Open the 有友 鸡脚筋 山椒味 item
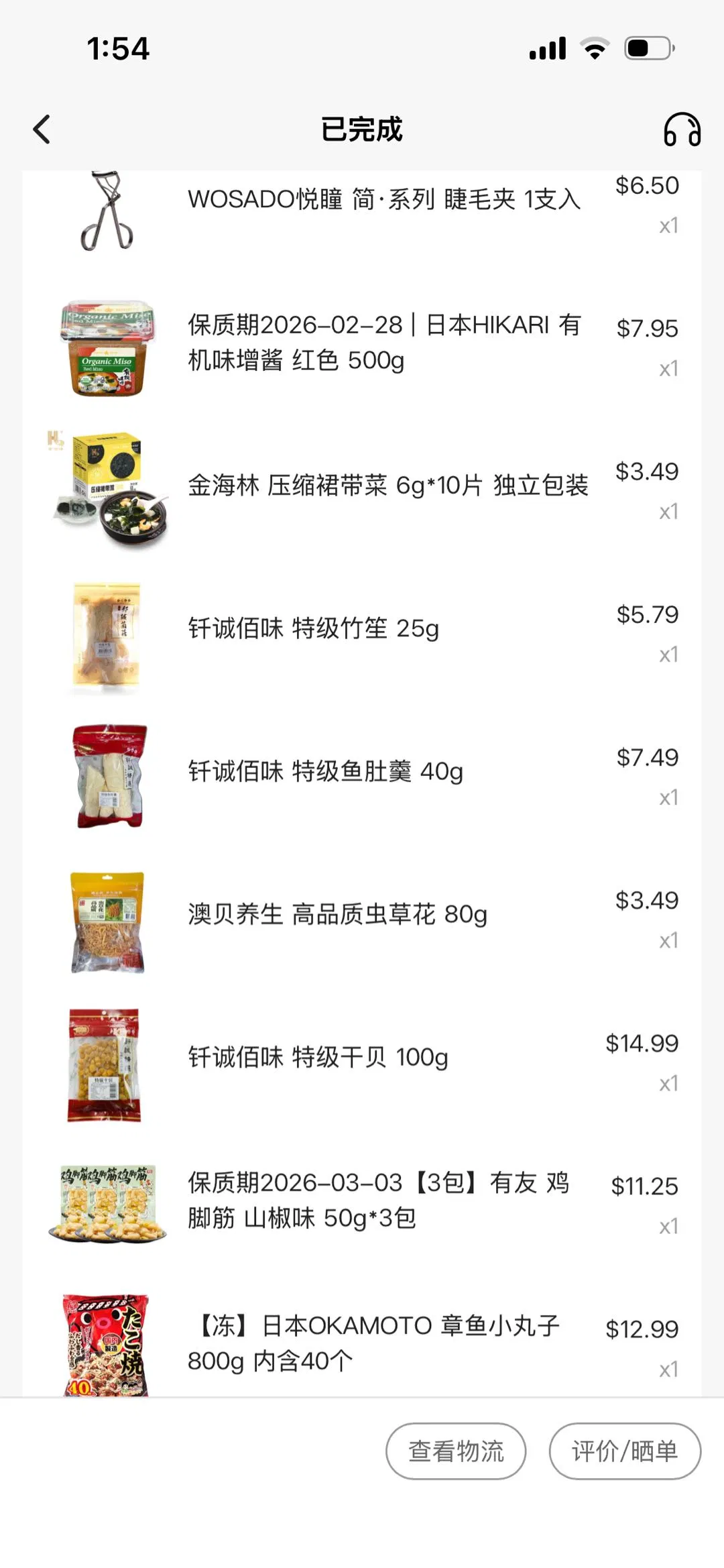Screen dimensions: 724x1568 [x=378, y=1200]
